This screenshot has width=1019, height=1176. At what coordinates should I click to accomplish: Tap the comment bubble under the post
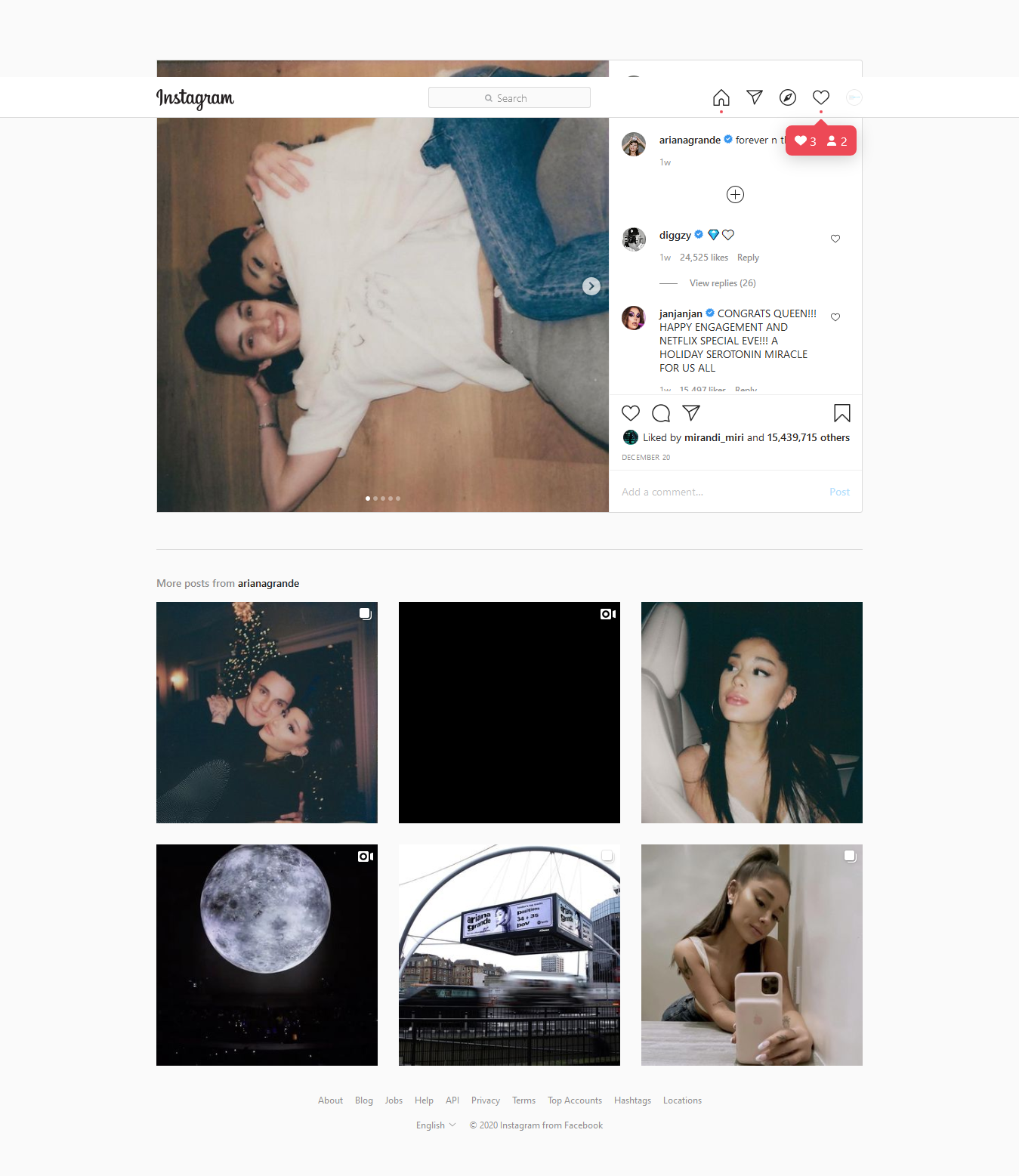(x=661, y=413)
